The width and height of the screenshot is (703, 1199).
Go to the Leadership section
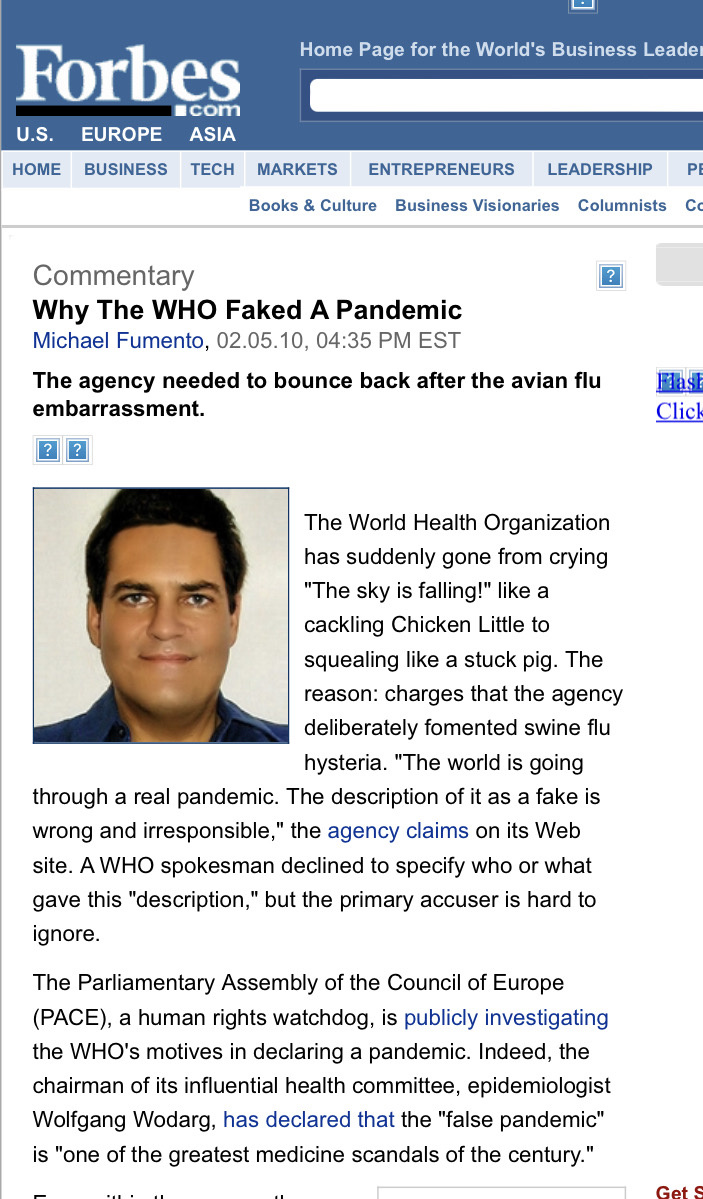[x=600, y=170]
